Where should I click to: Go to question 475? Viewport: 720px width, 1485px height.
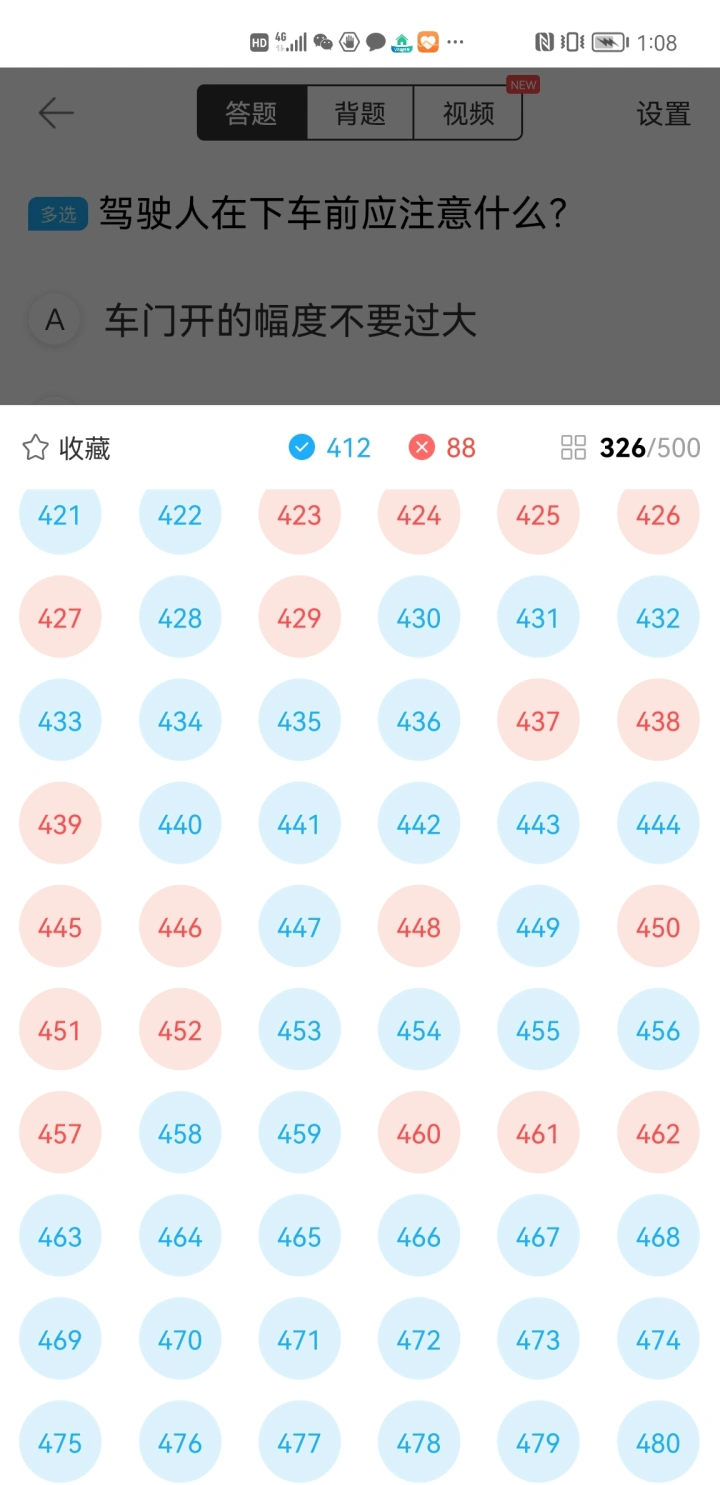coord(60,1442)
